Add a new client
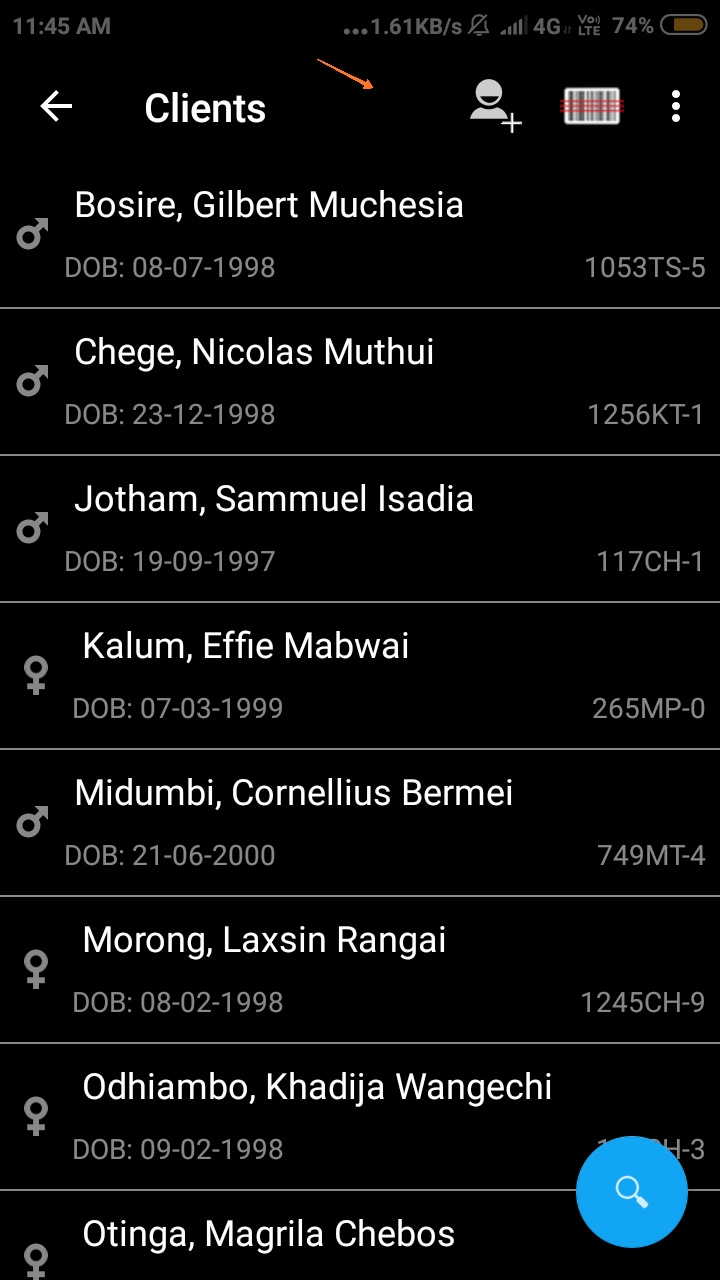This screenshot has width=720, height=1280. tap(496, 106)
